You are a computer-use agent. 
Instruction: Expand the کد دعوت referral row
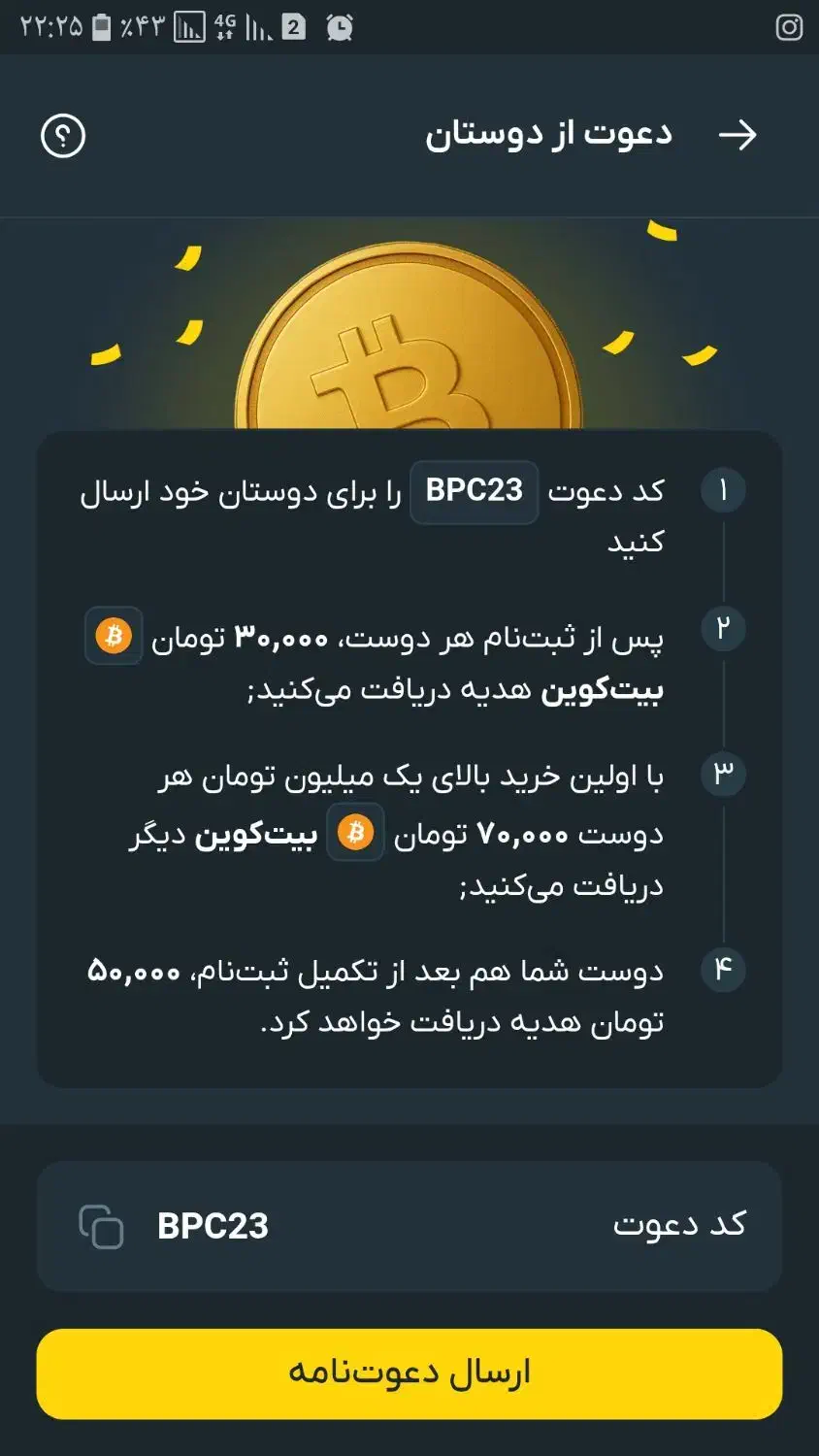tap(409, 1226)
